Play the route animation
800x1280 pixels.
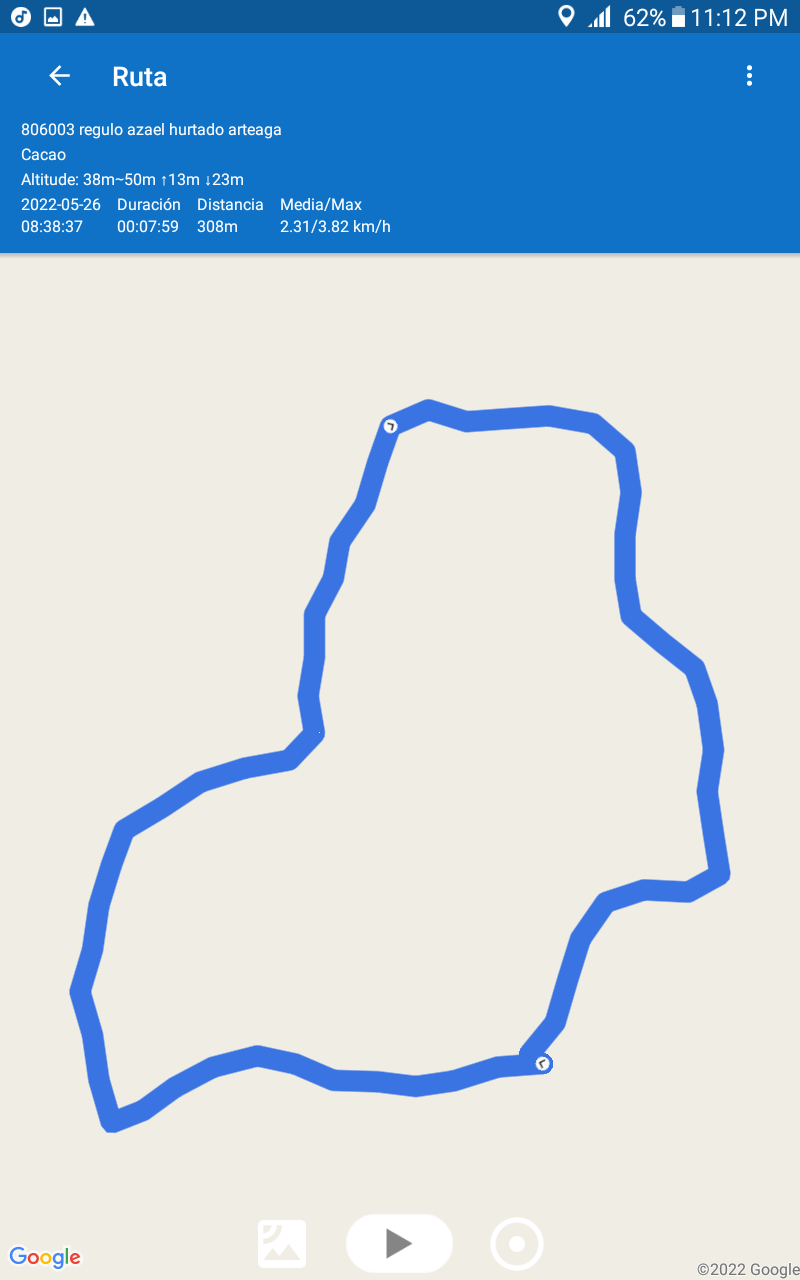[399, 1243]
